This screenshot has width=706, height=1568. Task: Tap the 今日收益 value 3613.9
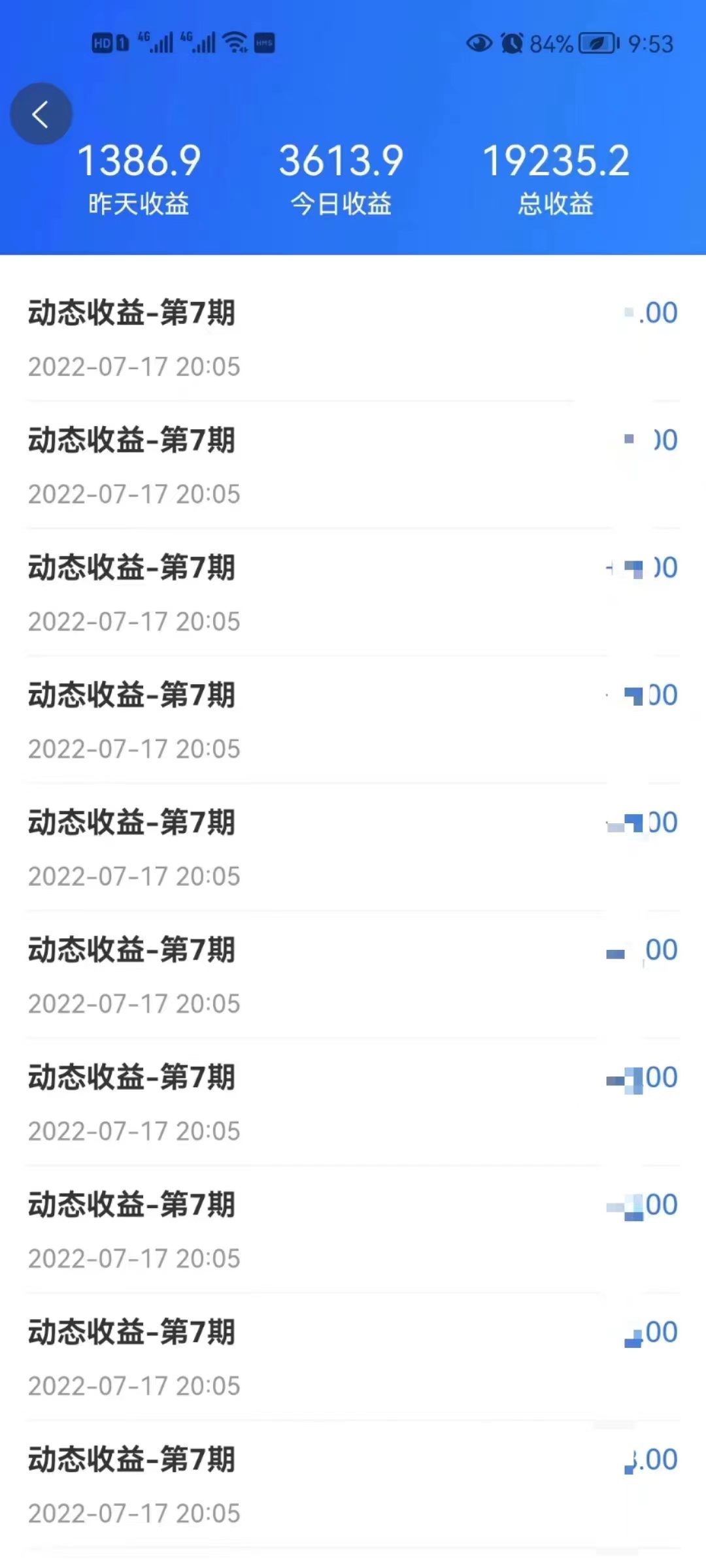341,160
